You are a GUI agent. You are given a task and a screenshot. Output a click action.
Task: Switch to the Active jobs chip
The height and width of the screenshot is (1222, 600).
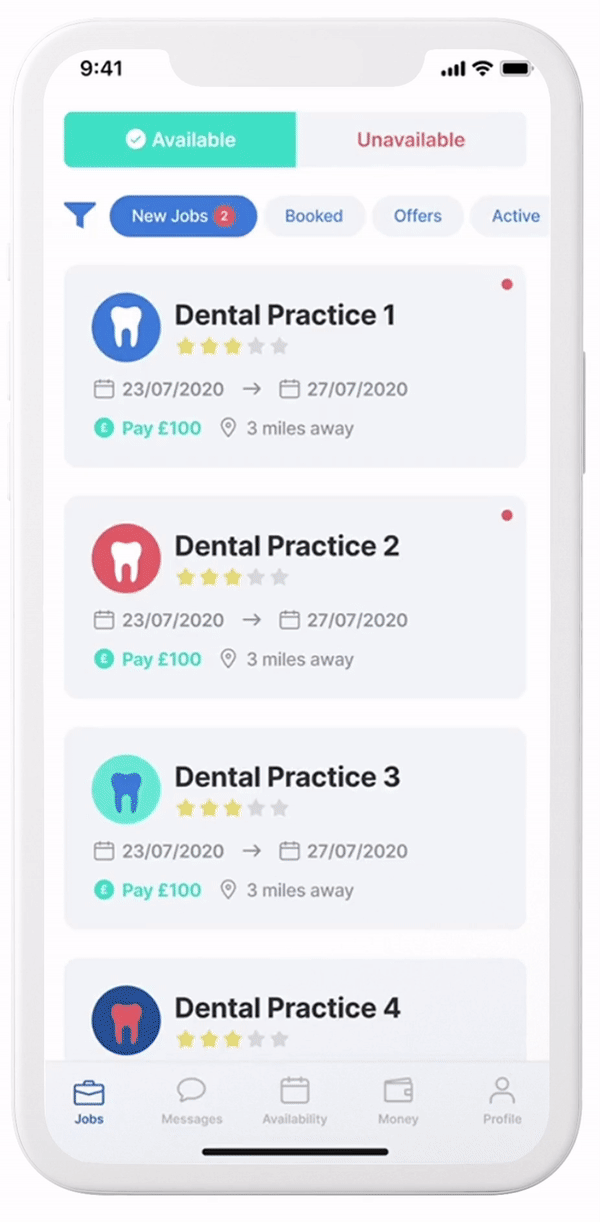[x=514, y=216]
